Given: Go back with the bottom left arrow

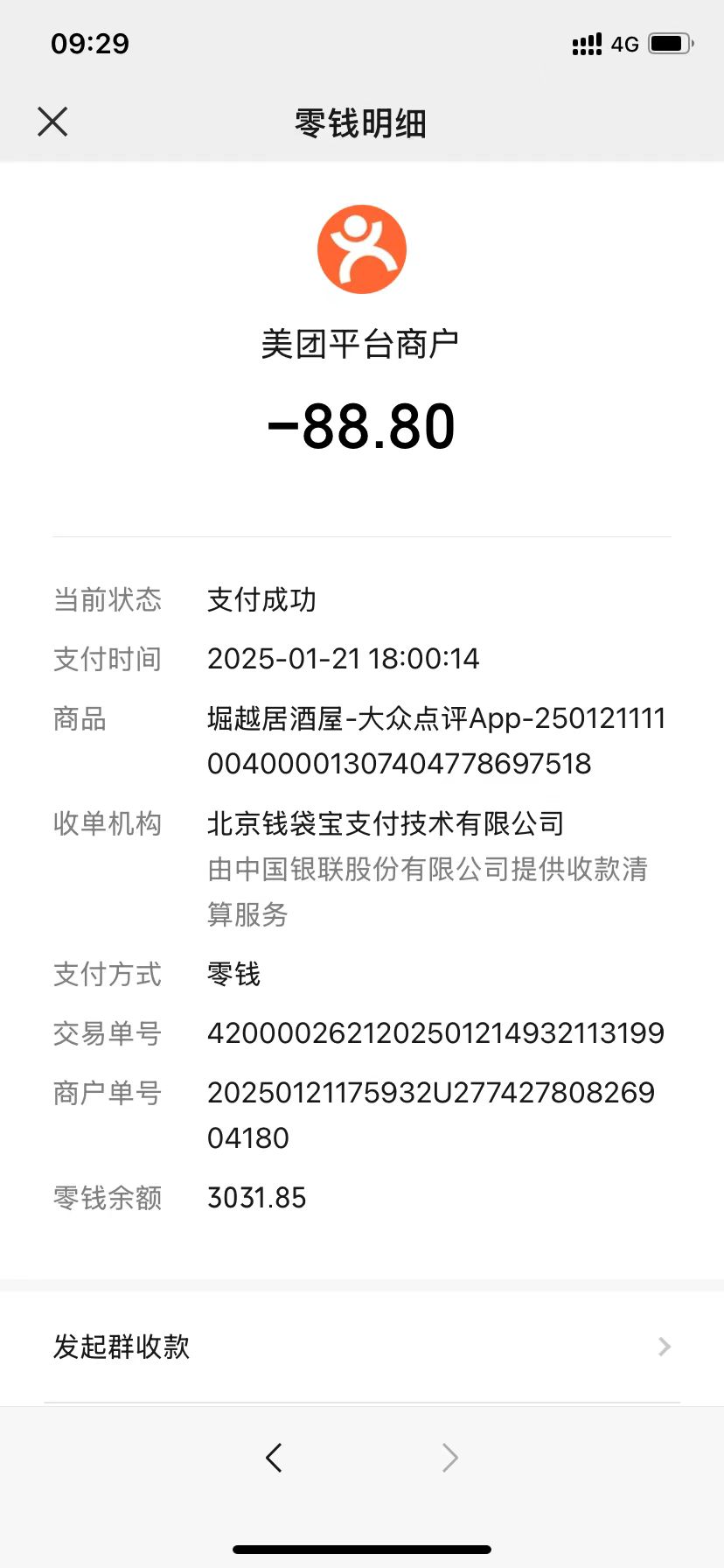Looking at the screenshot, I should point(274,1458).
